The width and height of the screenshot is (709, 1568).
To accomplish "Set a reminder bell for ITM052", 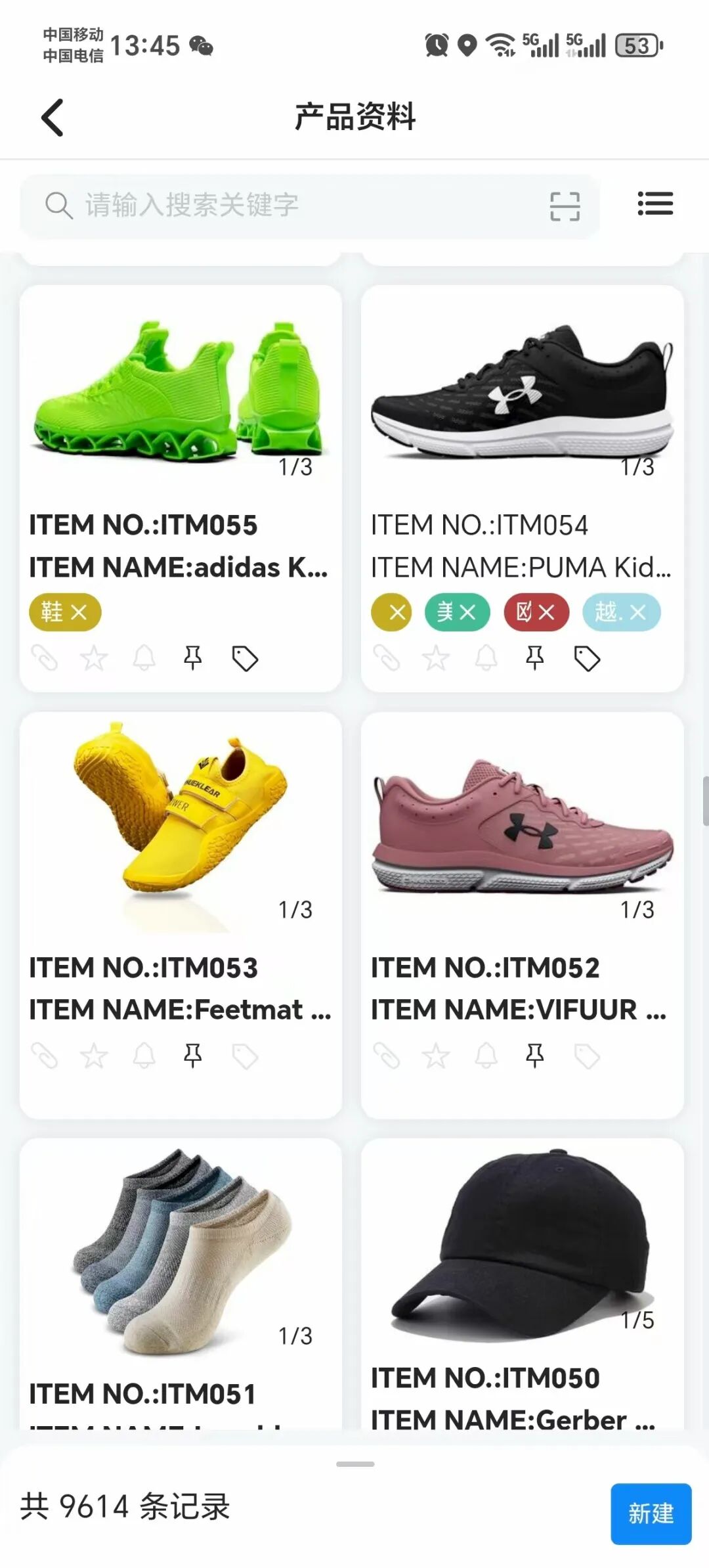I will 486,1056.
